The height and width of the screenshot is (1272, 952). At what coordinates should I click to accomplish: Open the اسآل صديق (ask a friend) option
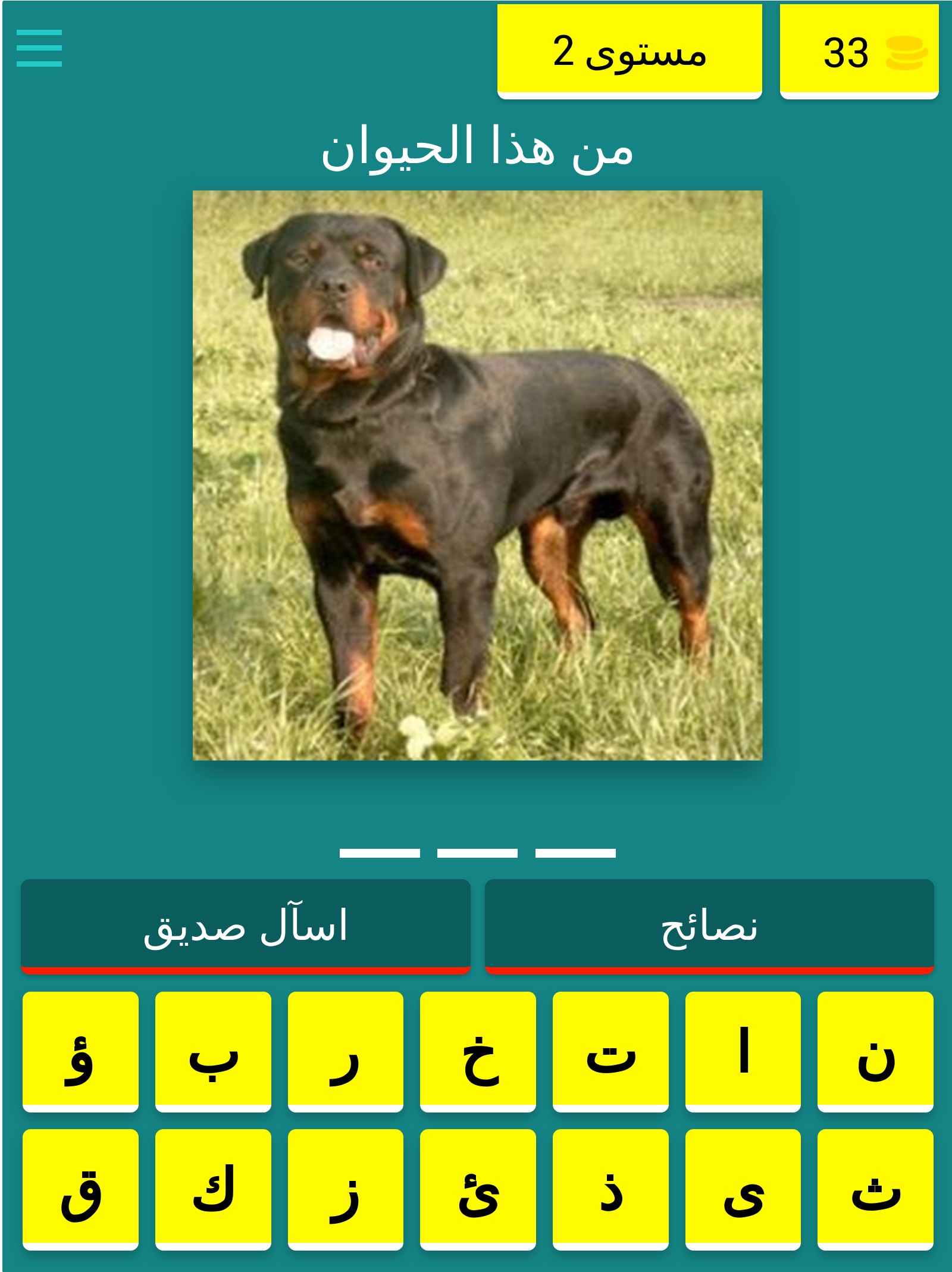click(245, 926)
